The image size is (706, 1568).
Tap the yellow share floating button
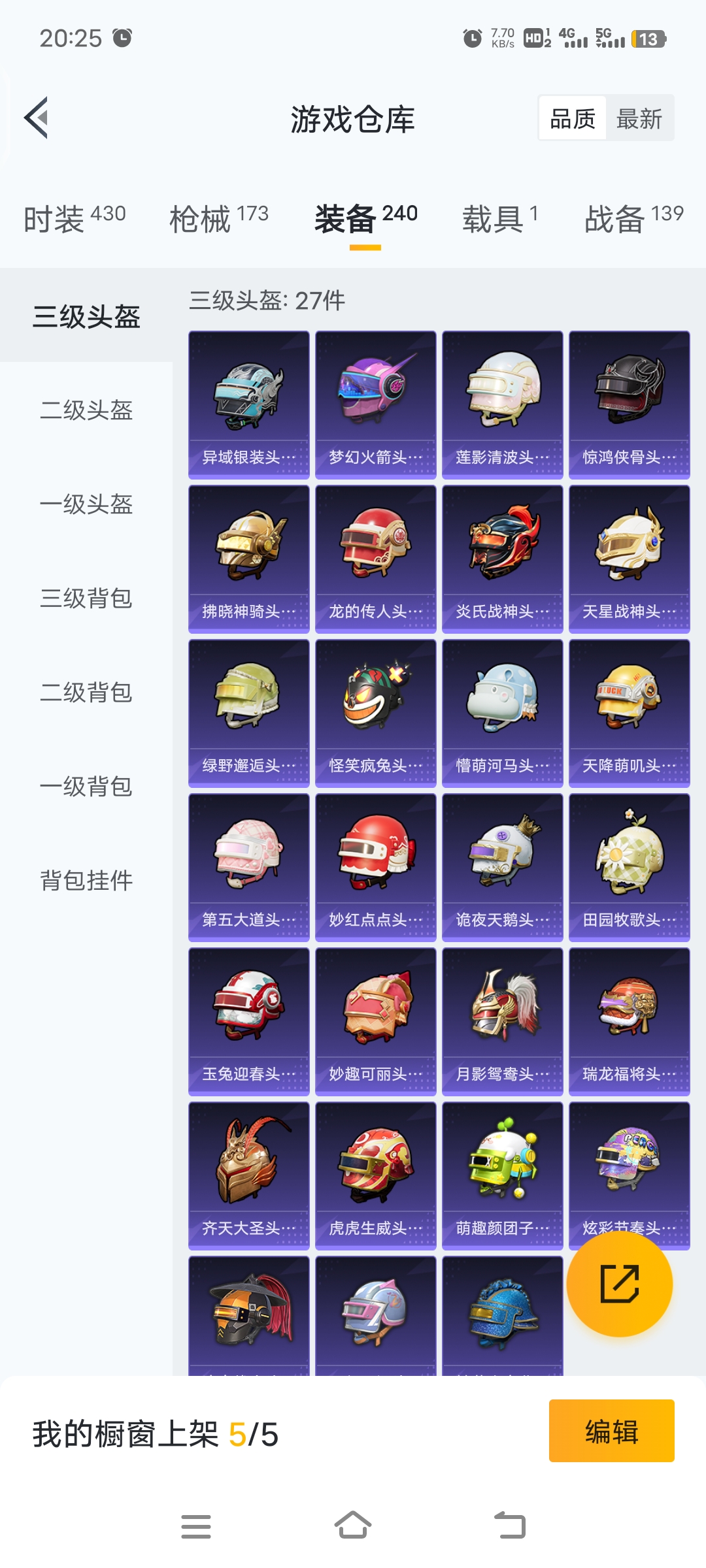pos(619,1284)
